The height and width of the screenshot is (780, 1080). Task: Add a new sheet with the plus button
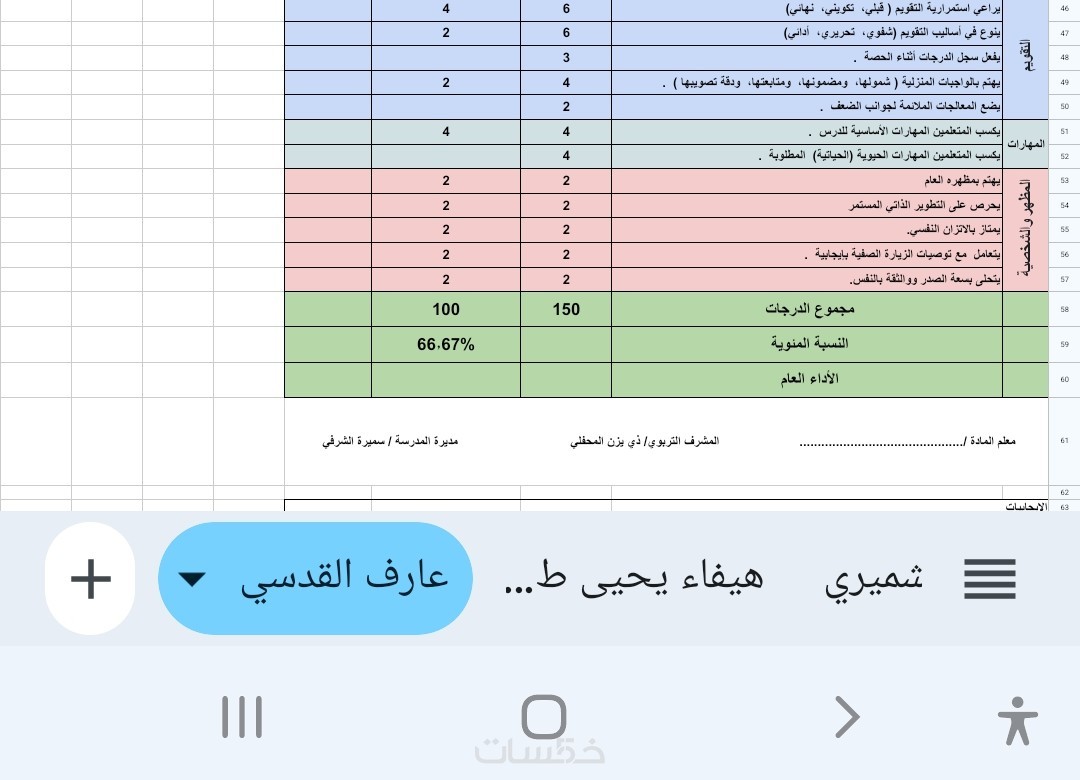pyautogui.click(x=91, y=578)
